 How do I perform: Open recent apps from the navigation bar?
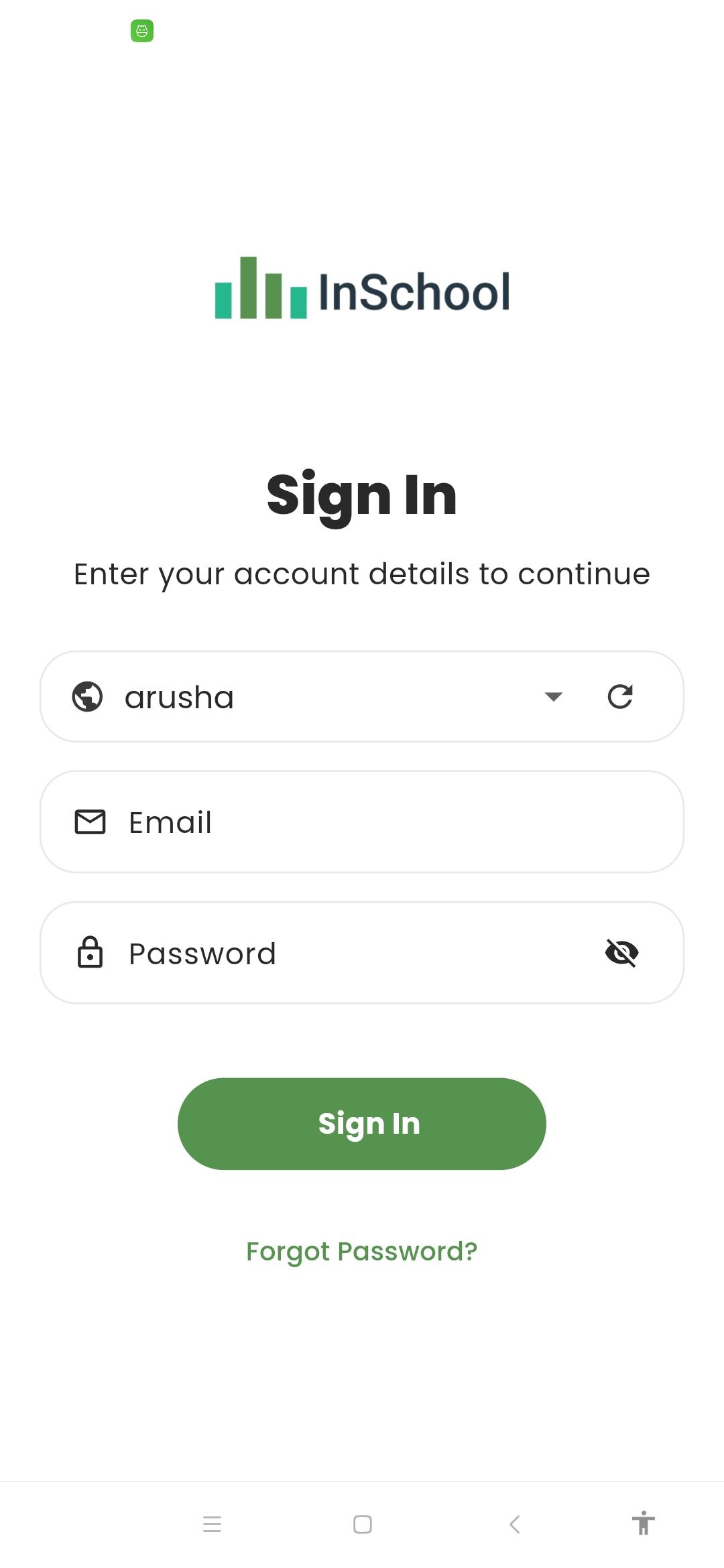point(213,1524)
